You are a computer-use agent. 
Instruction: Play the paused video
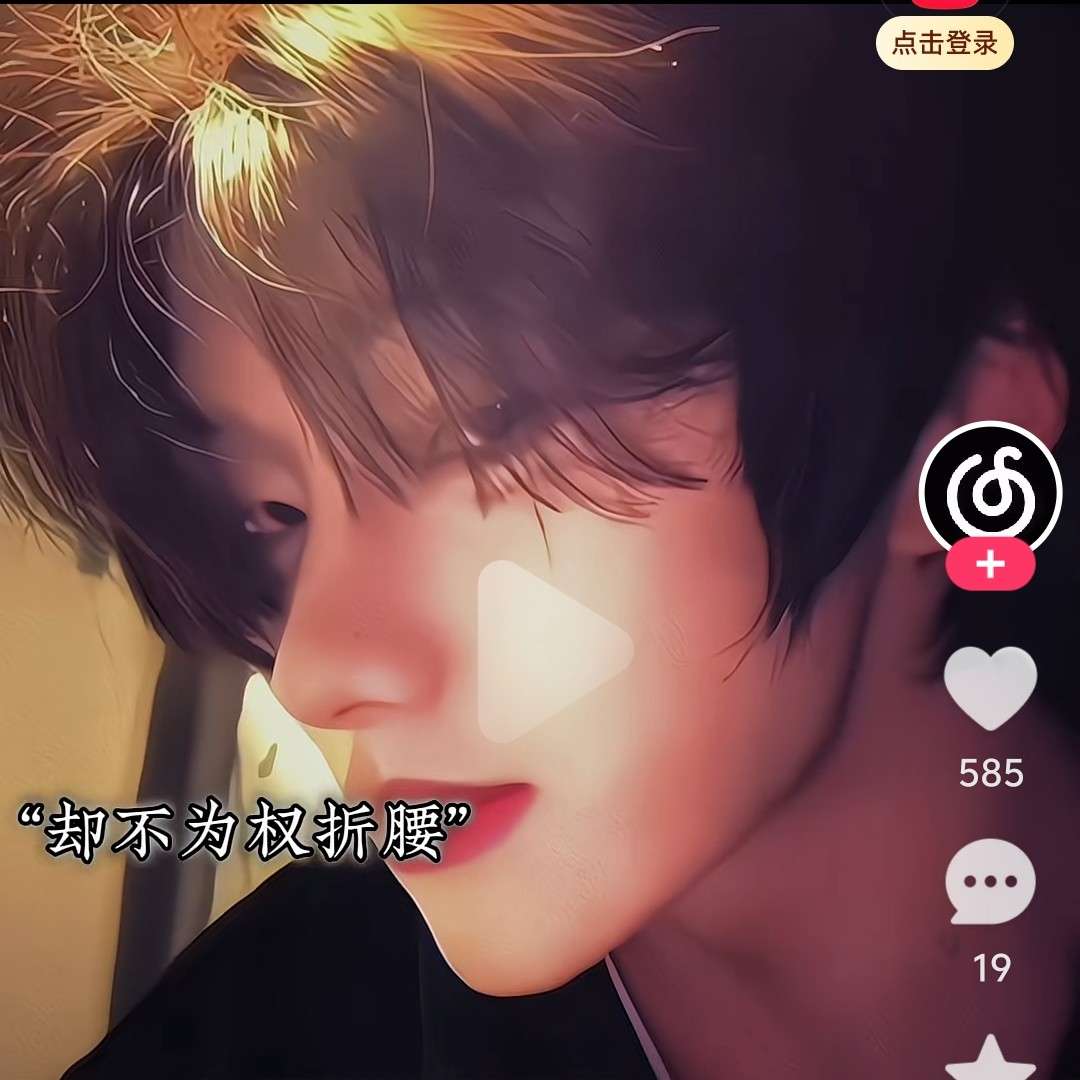553,651
